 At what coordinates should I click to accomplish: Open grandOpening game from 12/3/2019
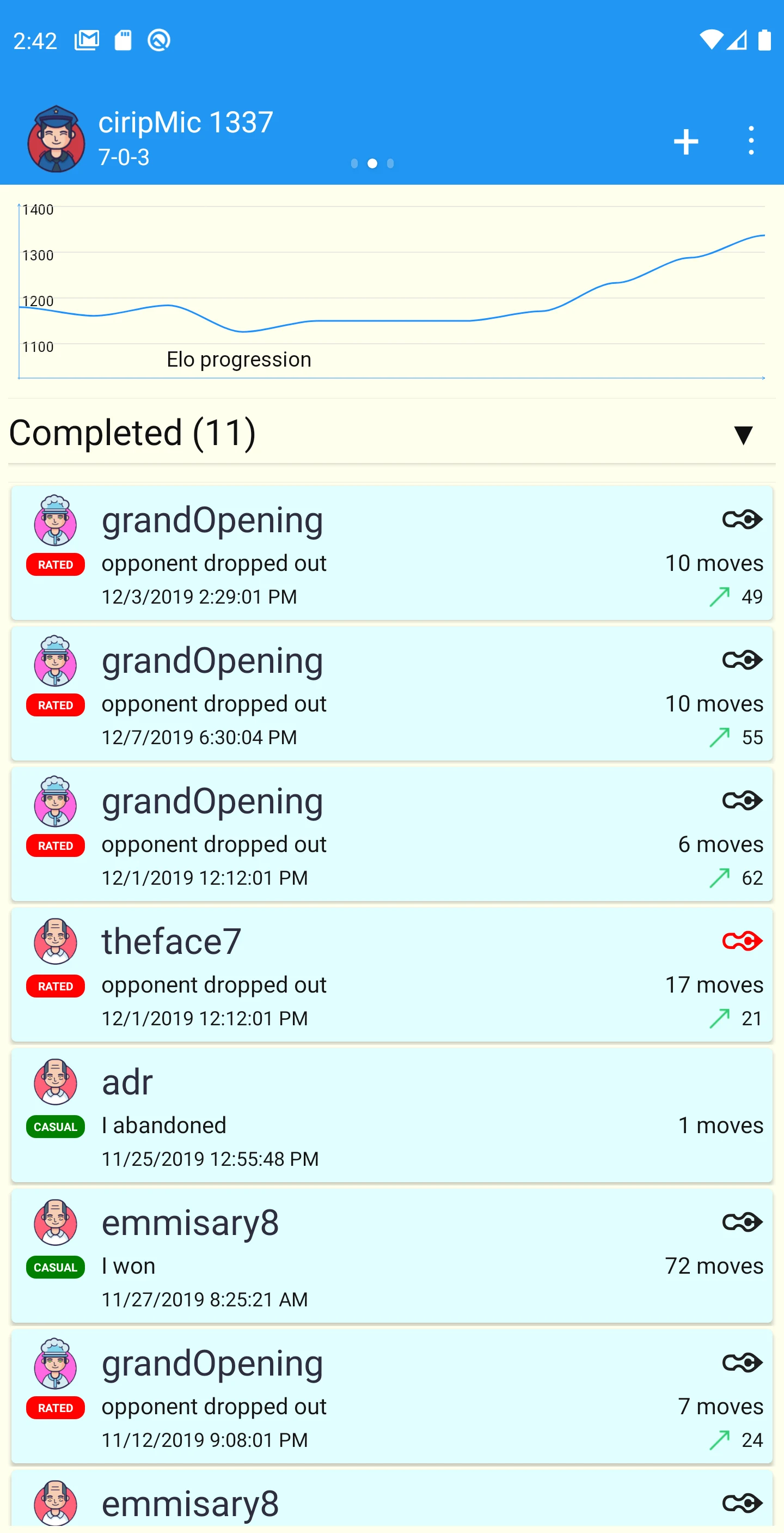pyautogui.click(x=391, y=553)
